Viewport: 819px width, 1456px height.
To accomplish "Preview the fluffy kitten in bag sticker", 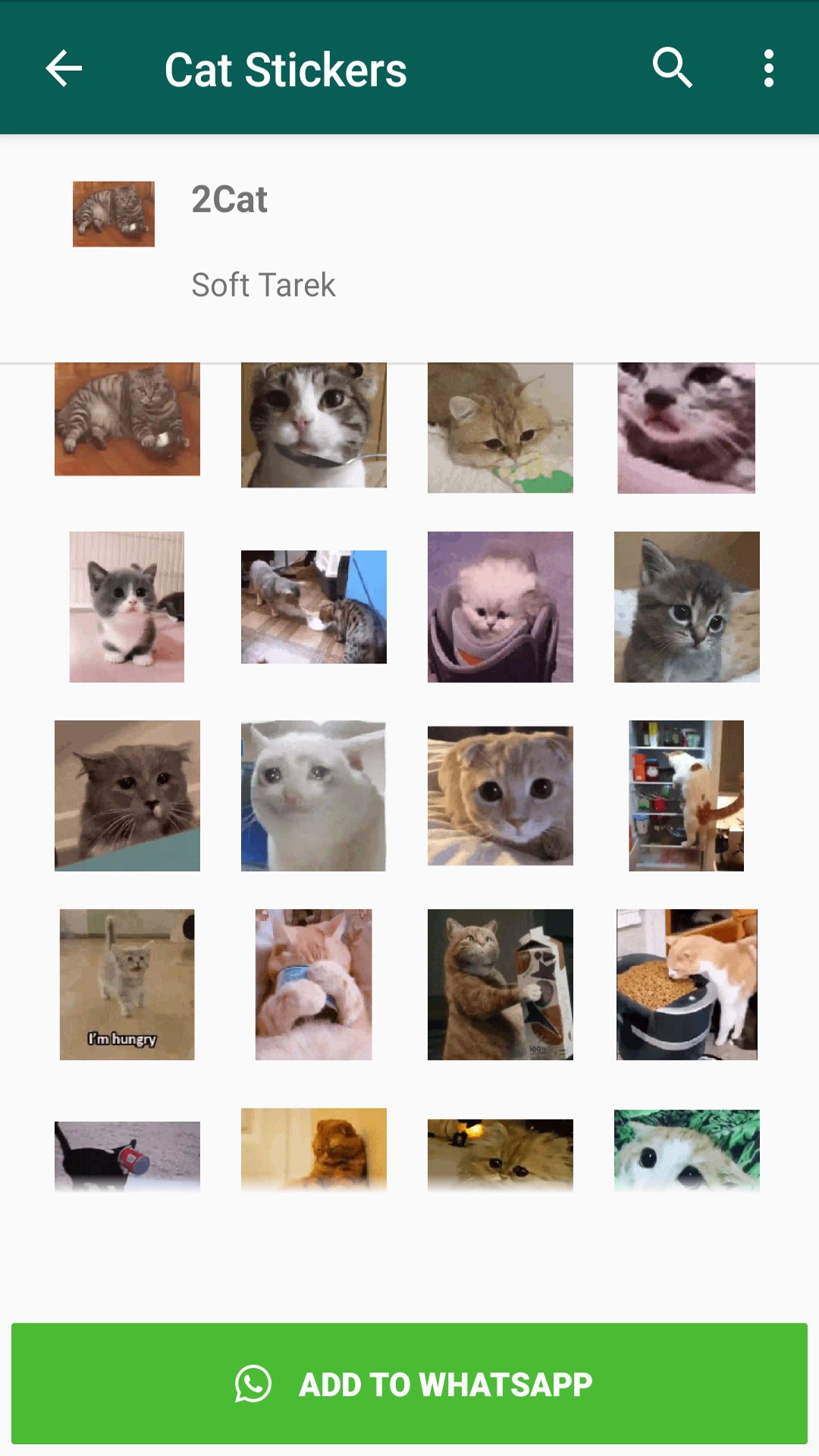I will (500, 607).
